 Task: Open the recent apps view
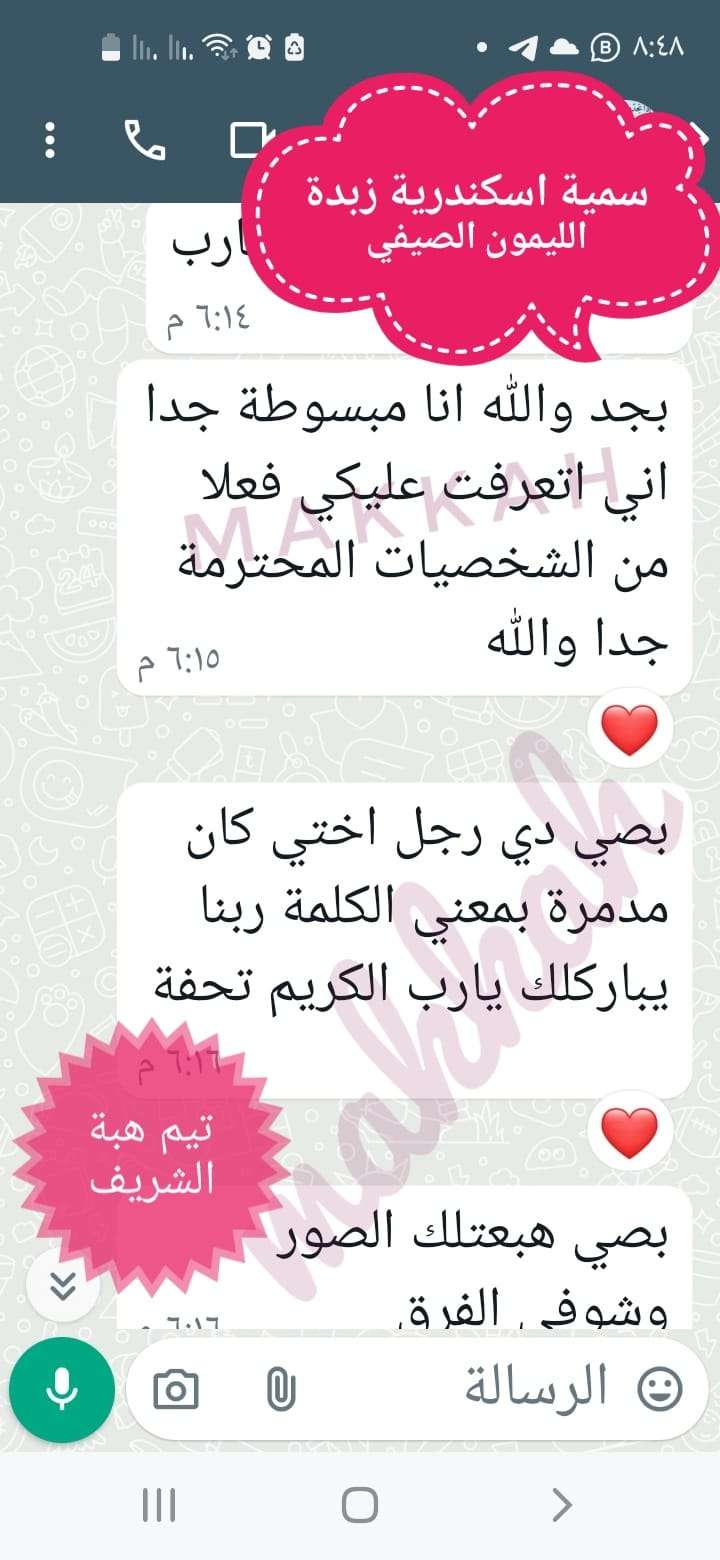click(x=159, y=1504)
